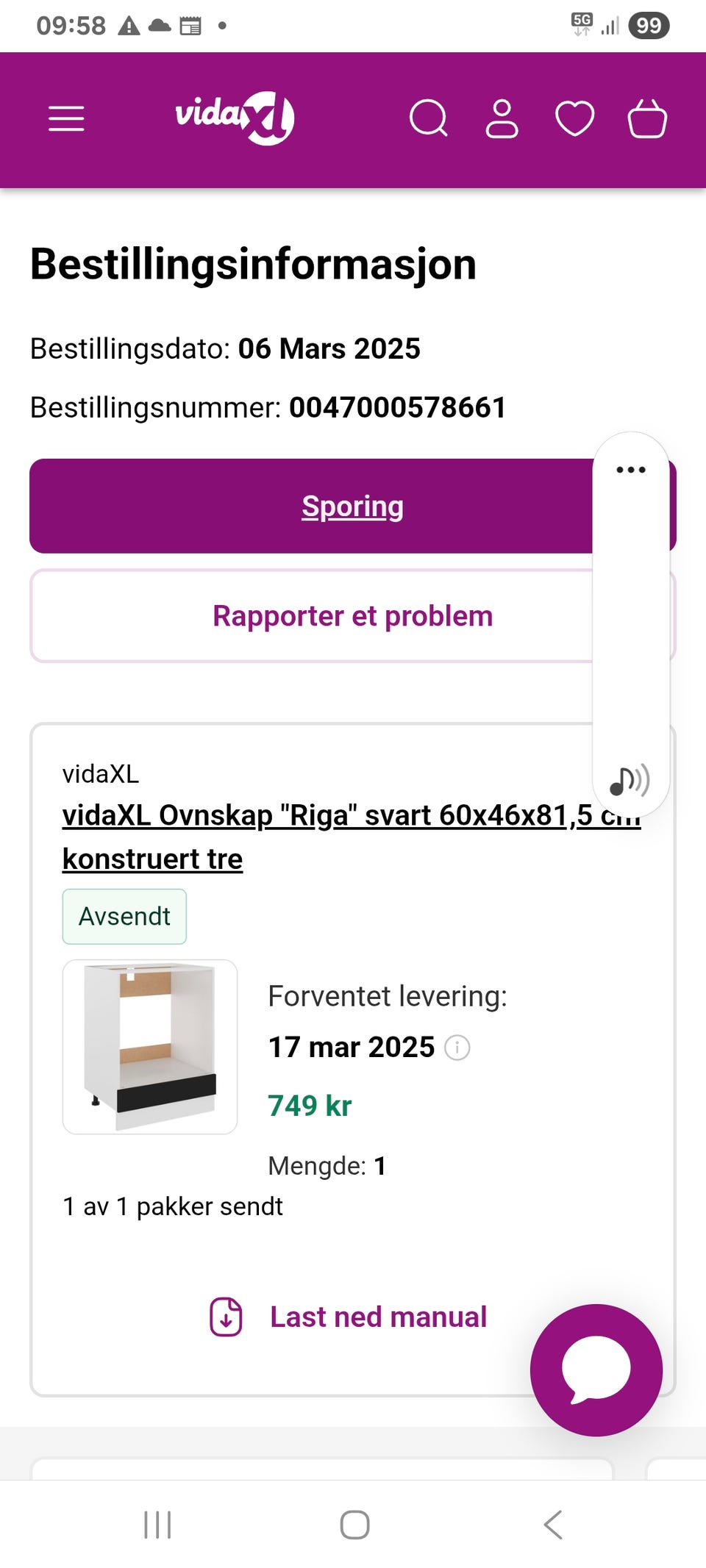Tap the Avsendt status badge
This screenshot has height=1568, width=706.
click(124, 916)
